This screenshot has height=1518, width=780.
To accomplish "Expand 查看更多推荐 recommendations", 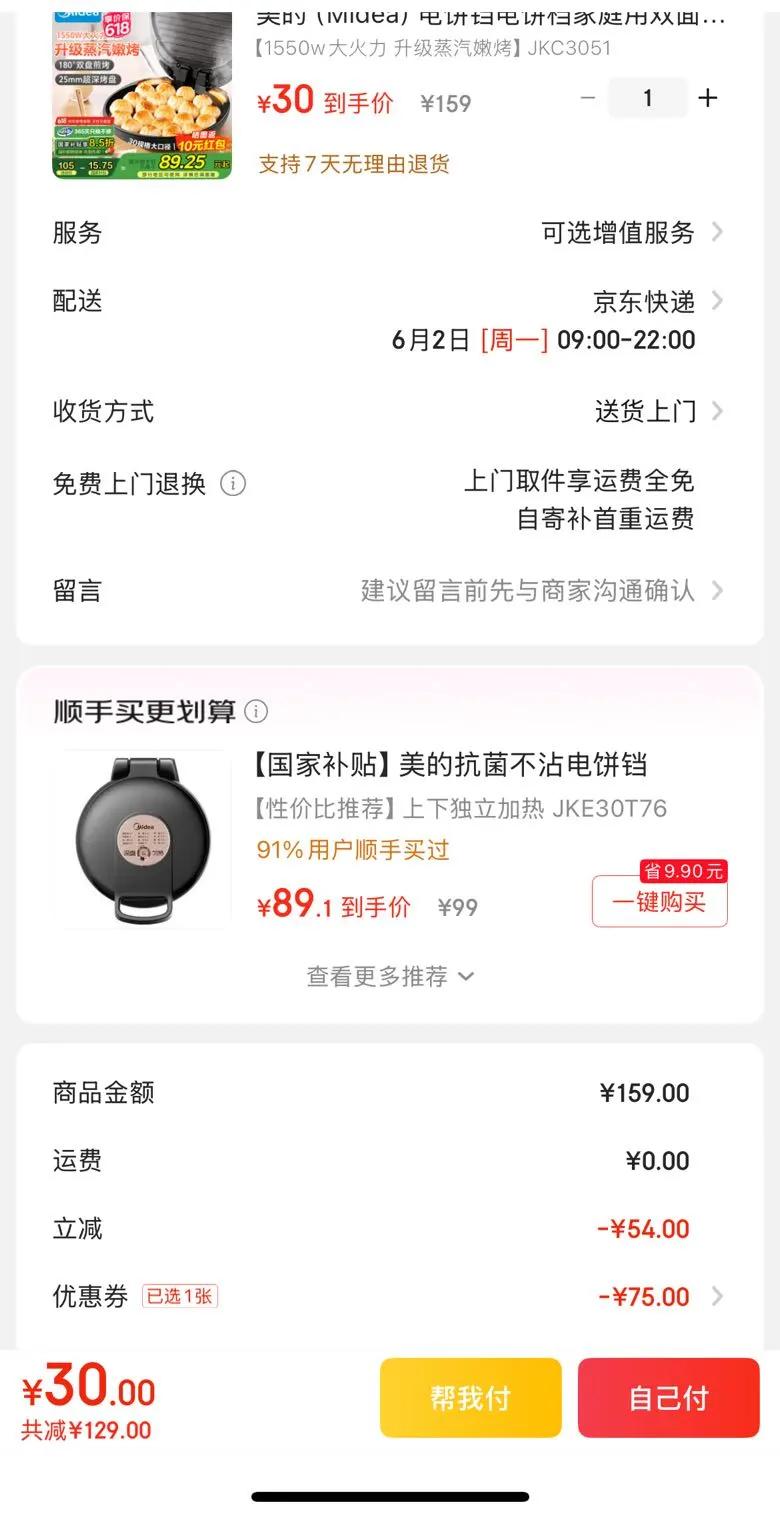I will click(390, 976).
